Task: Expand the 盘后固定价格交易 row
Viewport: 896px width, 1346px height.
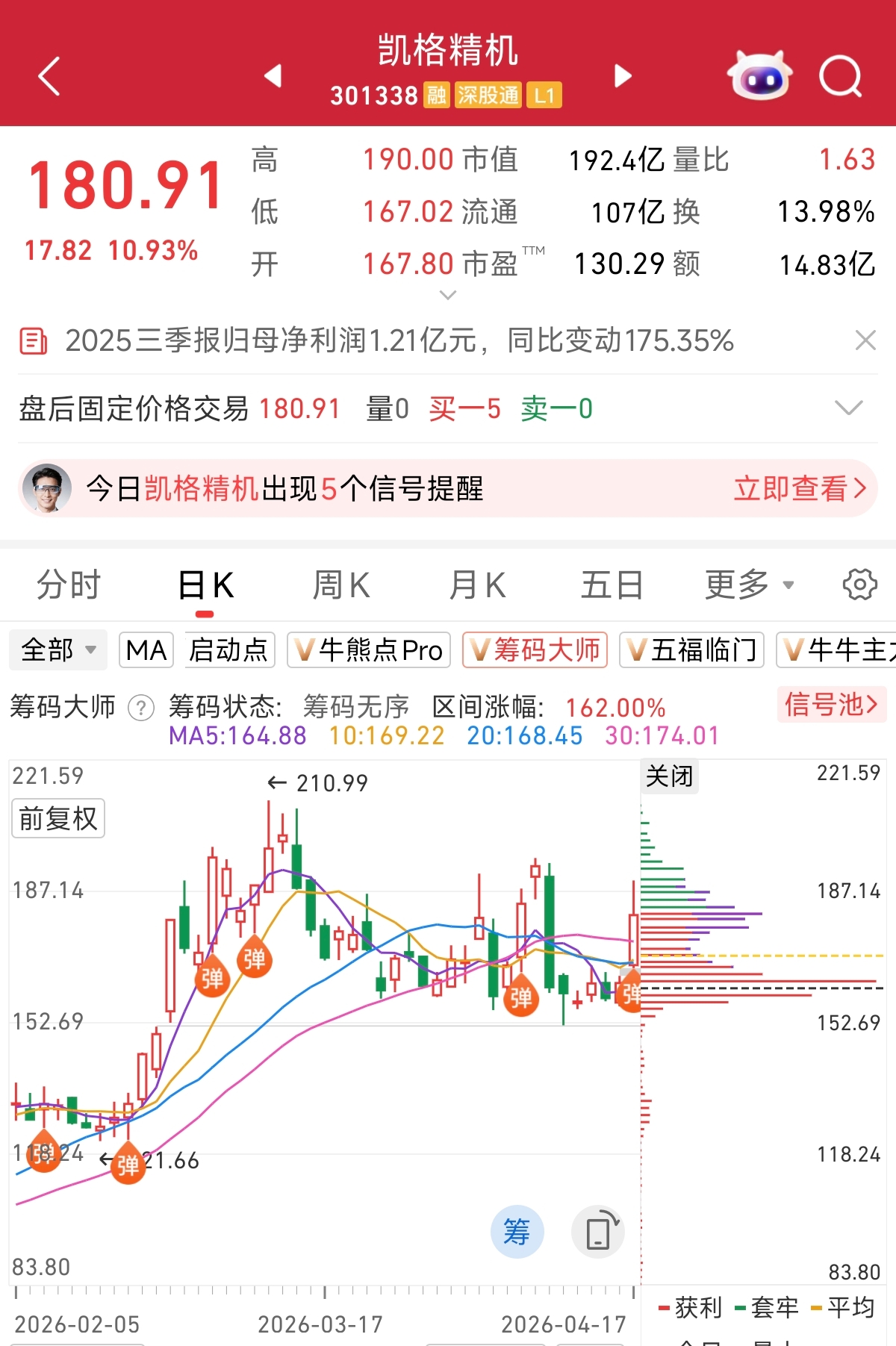Action: click(848, 408)
